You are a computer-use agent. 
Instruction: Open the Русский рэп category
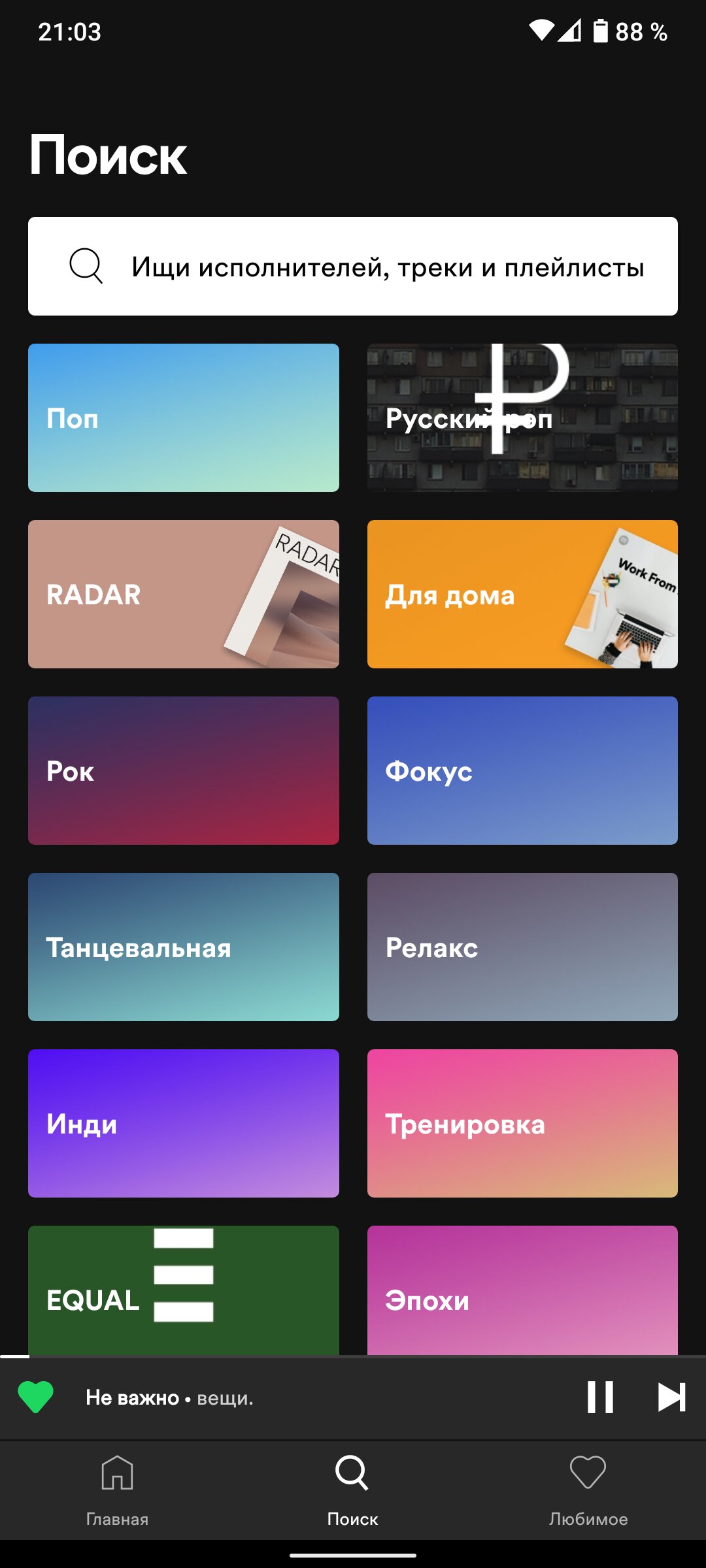tap(522, 418)
